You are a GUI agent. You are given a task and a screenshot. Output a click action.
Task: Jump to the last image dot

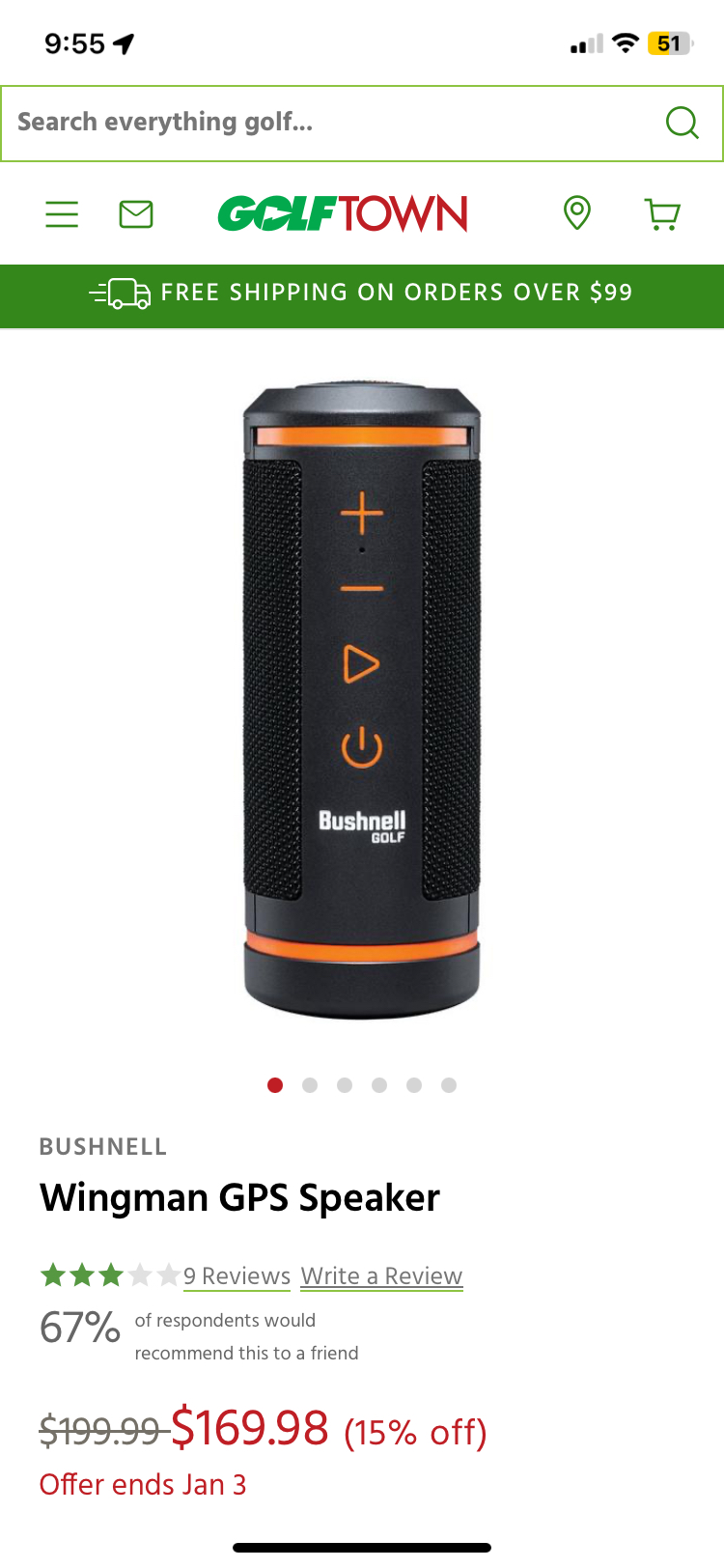(x=449, y=1085)
